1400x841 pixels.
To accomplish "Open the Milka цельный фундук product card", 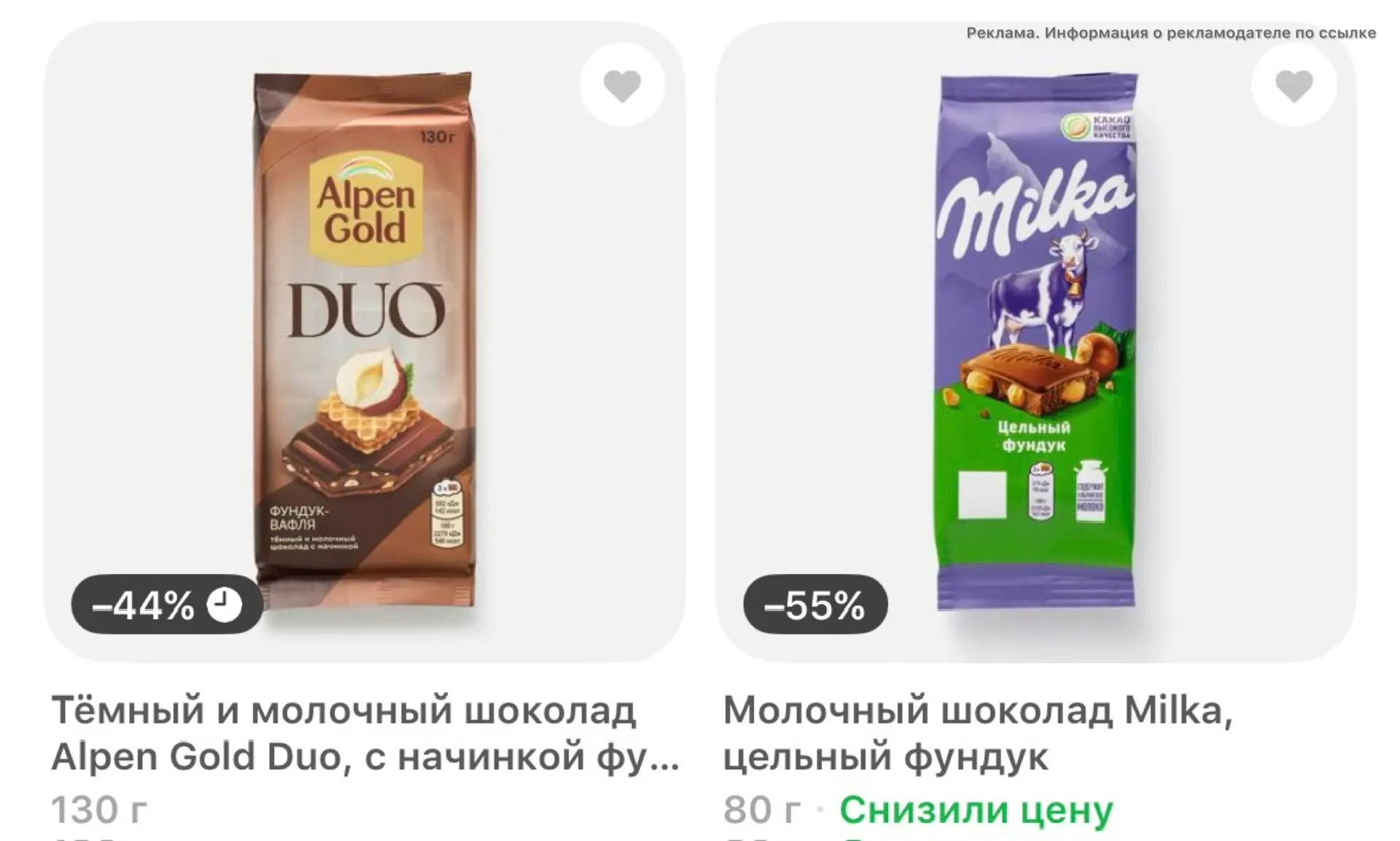I will (x=1036, y=341).
